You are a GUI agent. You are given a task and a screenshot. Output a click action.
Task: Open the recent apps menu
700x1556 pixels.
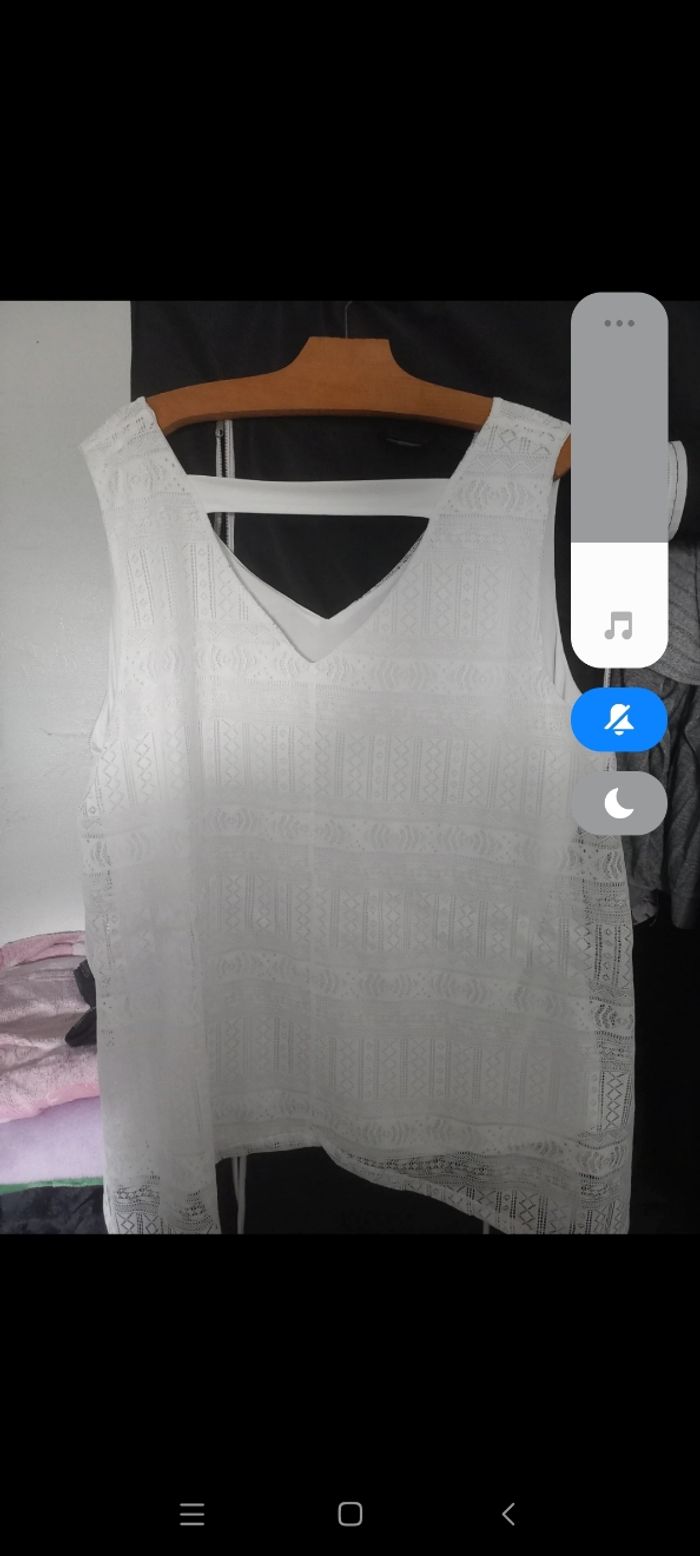(x=192, y=1514)
